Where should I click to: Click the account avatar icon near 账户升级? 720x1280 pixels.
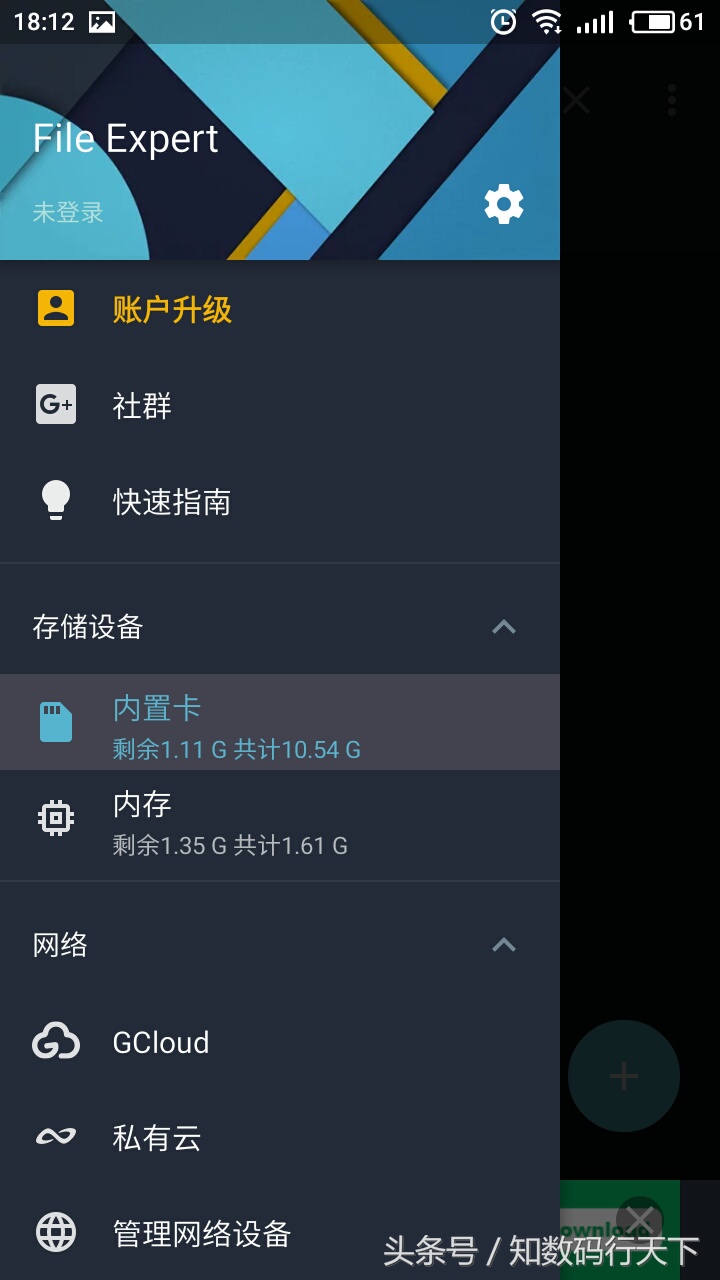55,309
